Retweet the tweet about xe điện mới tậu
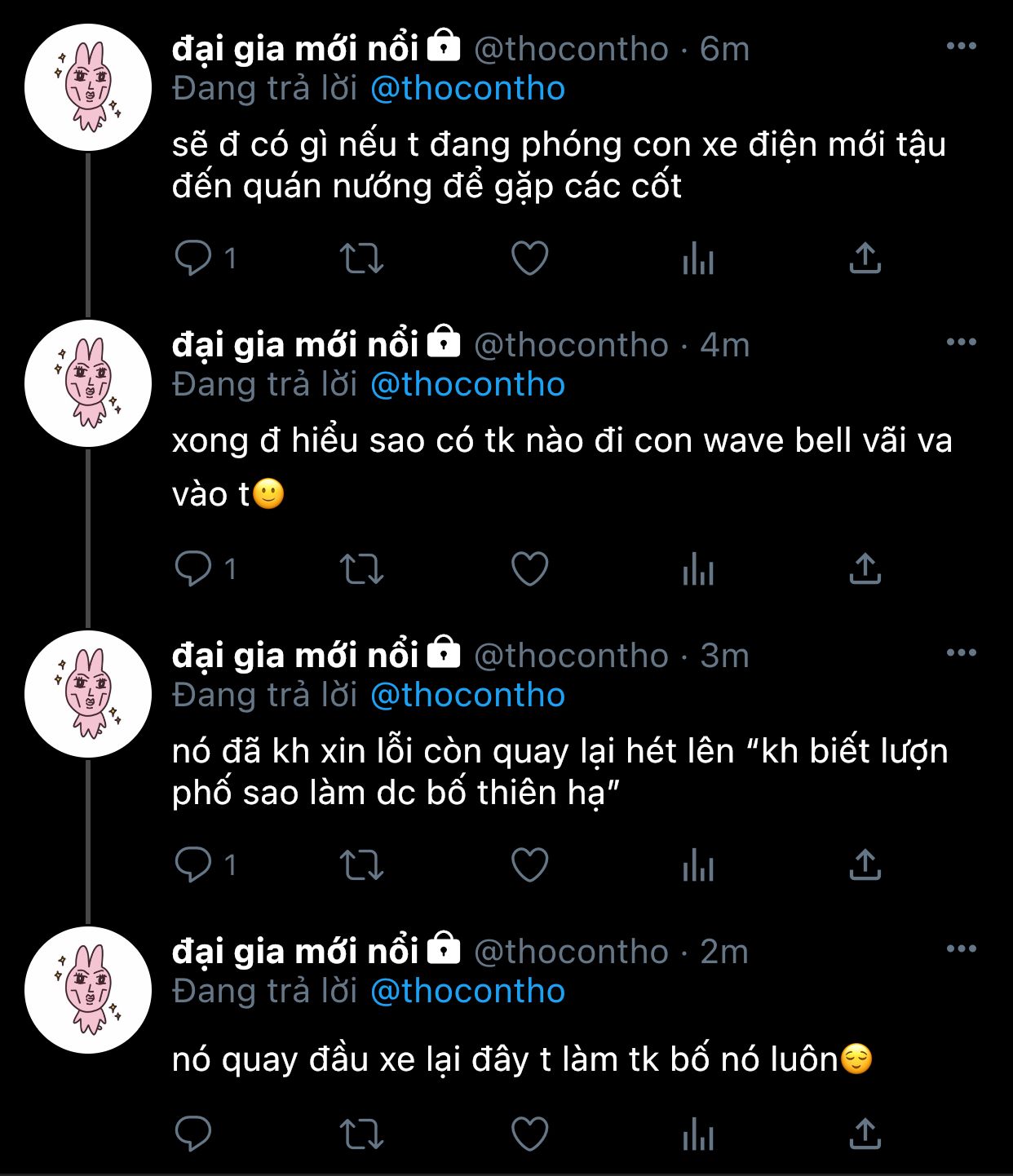 pos(361,259)
